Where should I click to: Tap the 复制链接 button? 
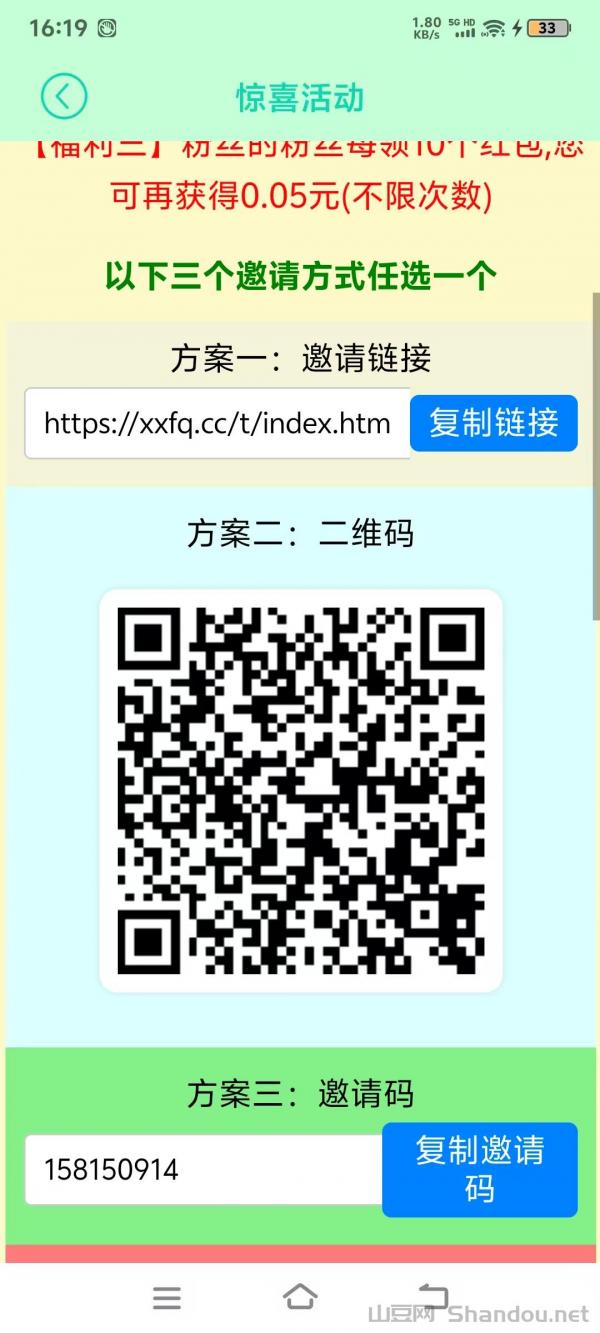tap(494, 423)
